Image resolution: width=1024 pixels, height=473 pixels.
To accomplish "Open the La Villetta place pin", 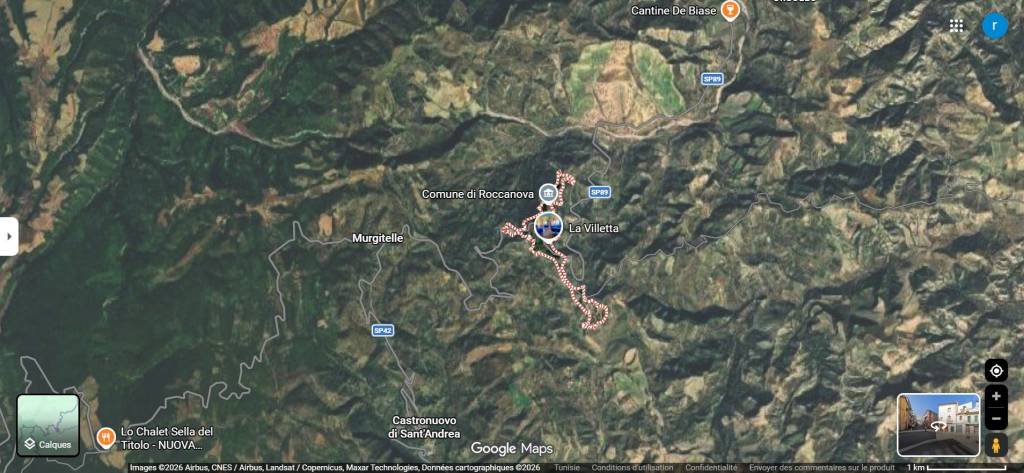I will [x=548, y=227].
